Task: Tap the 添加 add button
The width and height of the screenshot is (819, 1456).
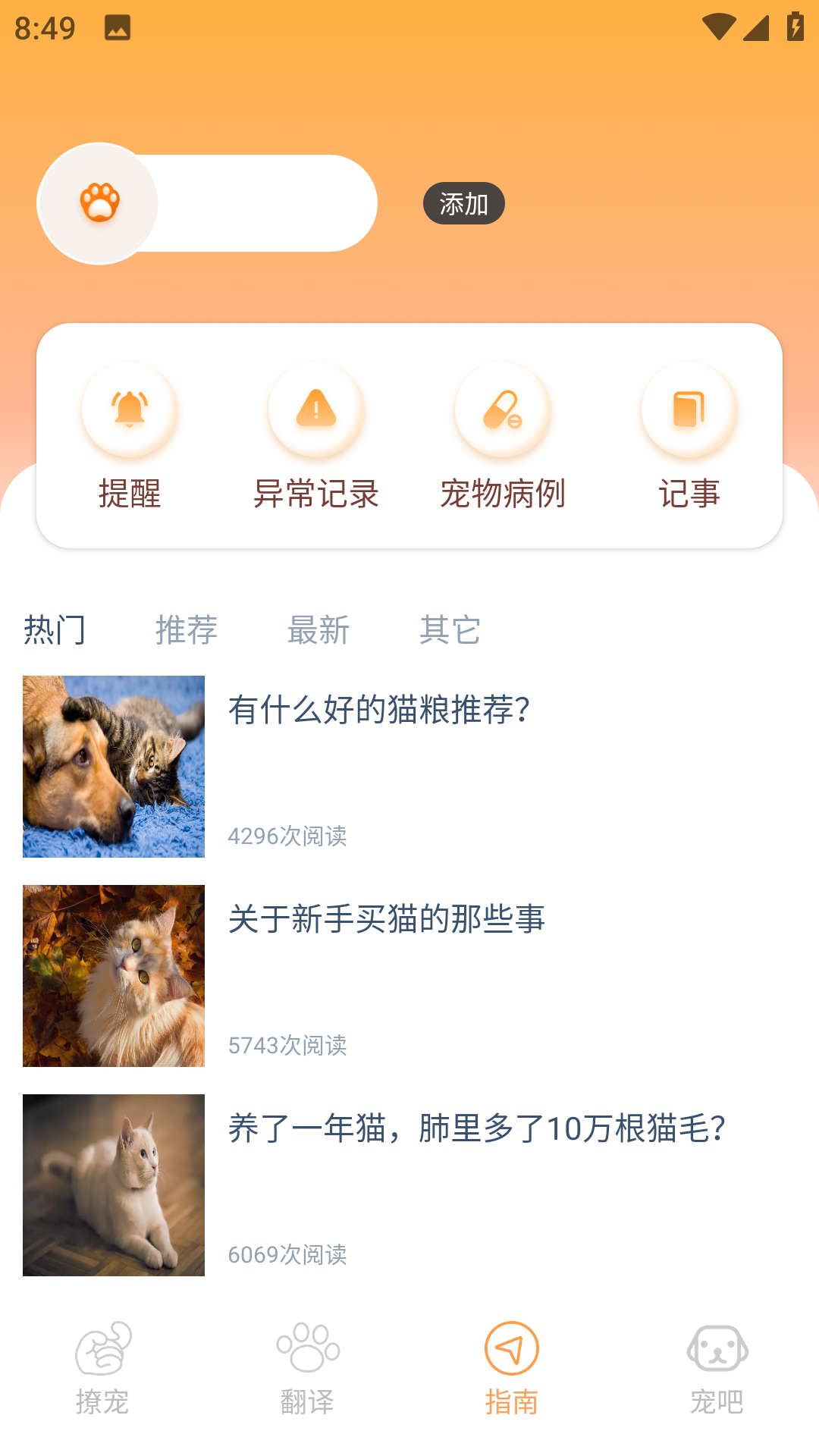Action: pyautogui.click(x=463, y=202)
